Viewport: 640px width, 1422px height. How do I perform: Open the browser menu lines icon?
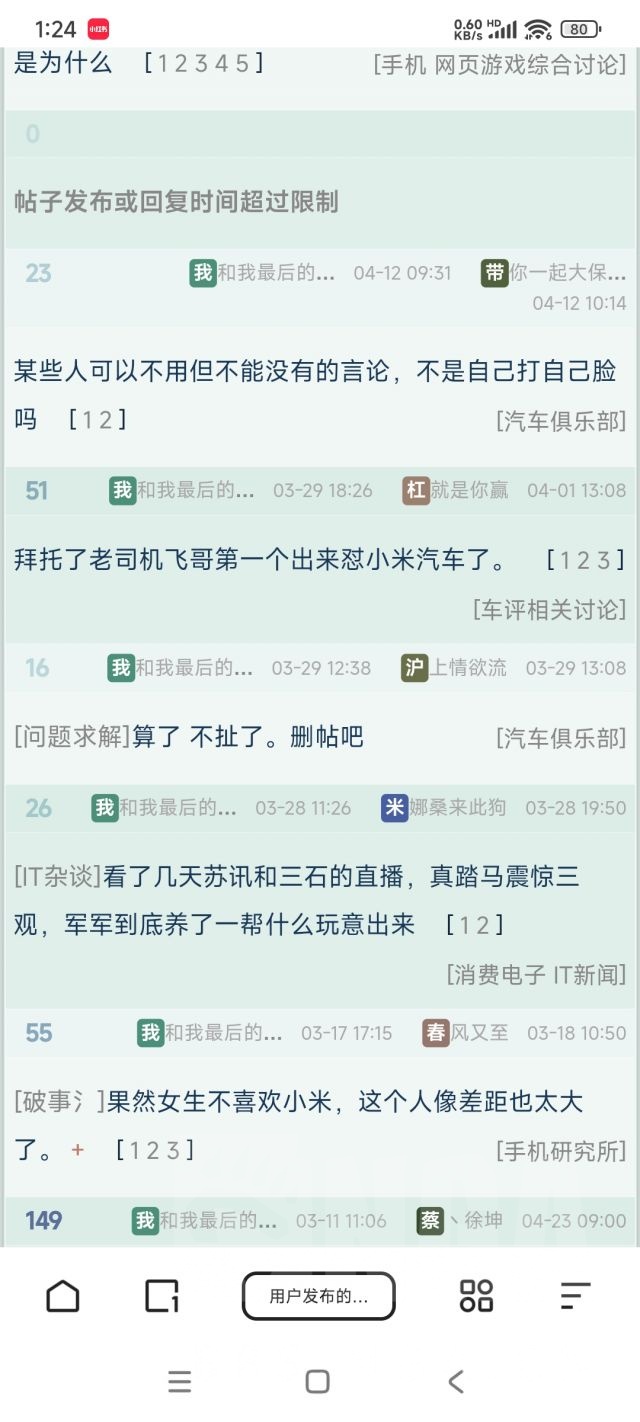coord(575,1296)
